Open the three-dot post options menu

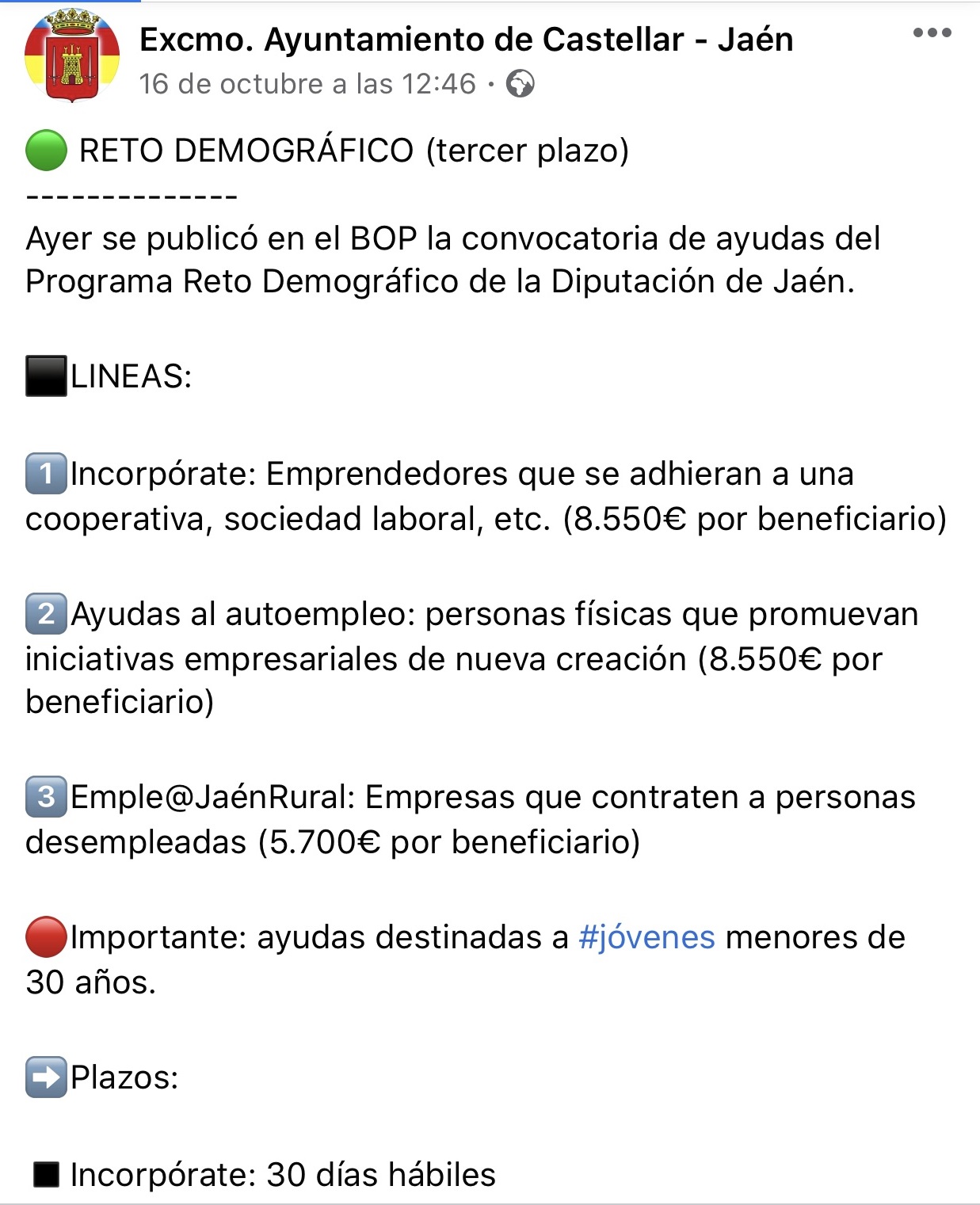pos(932,33)
